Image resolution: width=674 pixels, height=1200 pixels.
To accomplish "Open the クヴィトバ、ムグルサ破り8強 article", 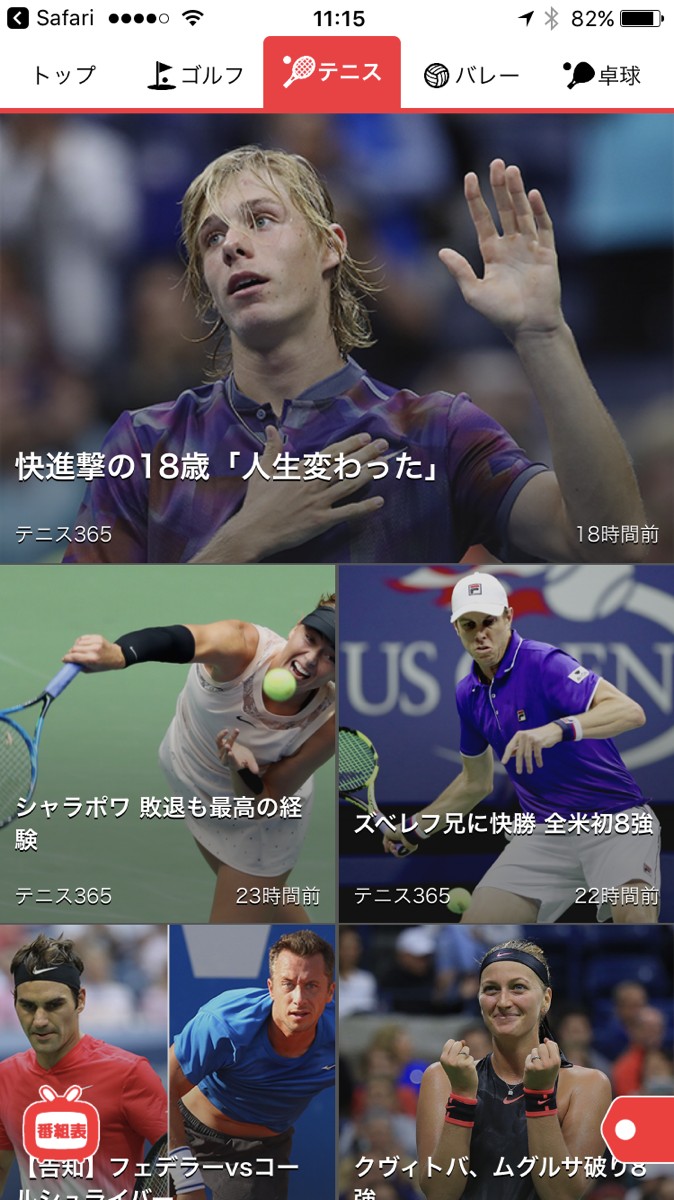I will (506, 1062).
